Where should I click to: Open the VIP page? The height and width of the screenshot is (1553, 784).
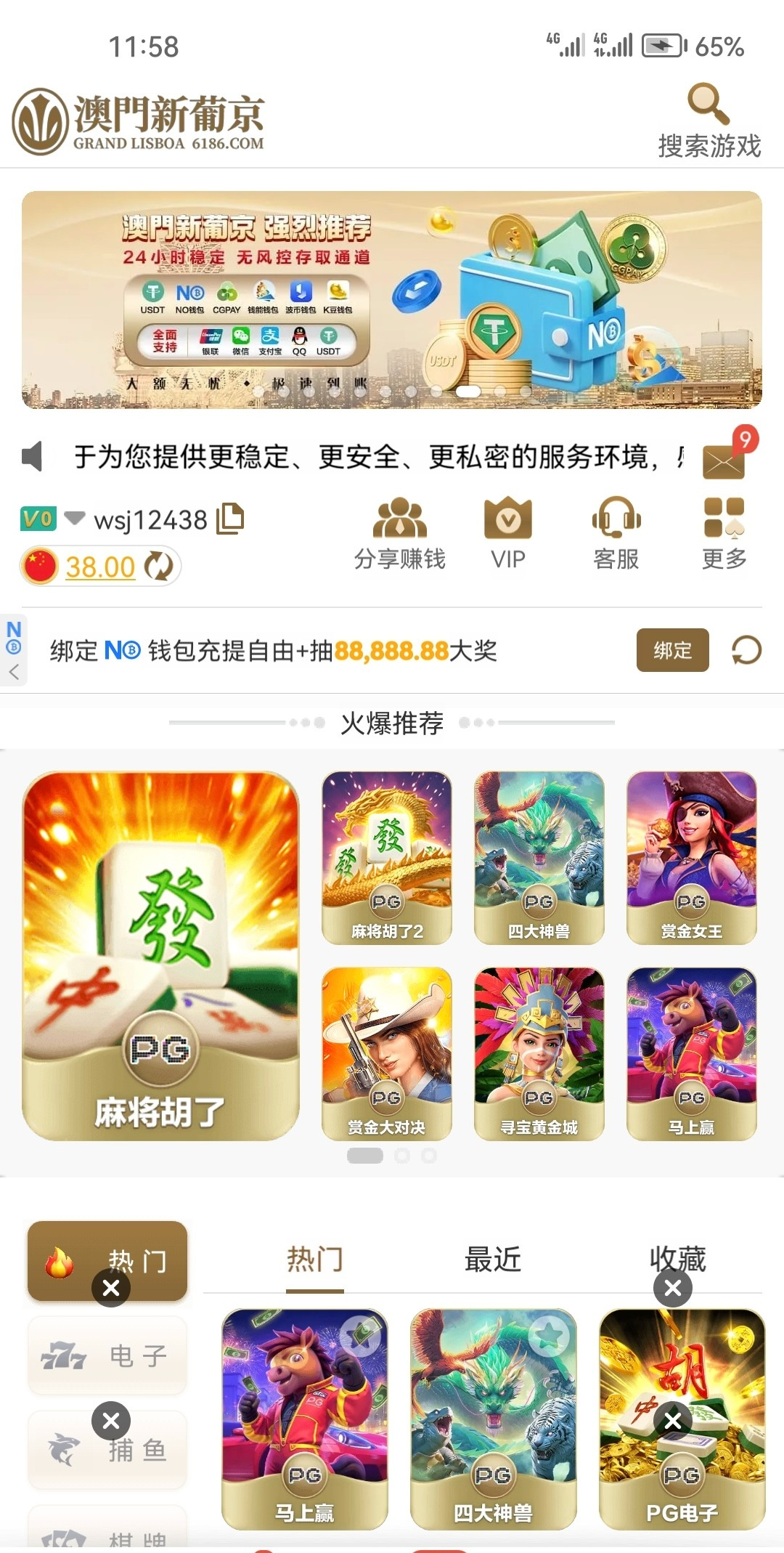[507, 533]
